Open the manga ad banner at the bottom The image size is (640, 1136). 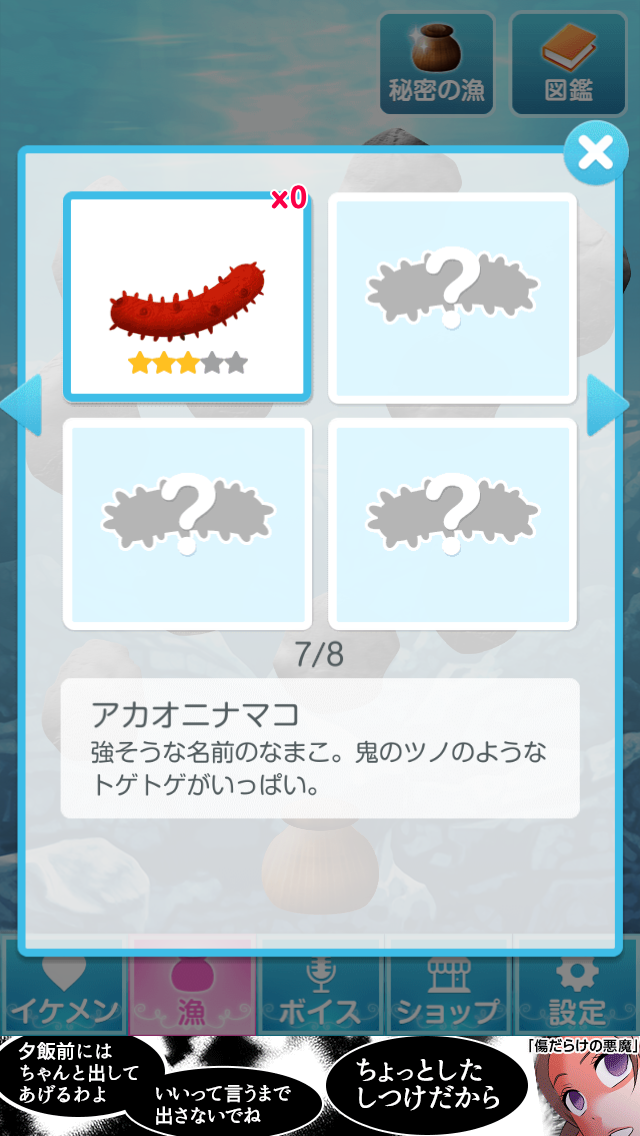tap(320, 1086)
